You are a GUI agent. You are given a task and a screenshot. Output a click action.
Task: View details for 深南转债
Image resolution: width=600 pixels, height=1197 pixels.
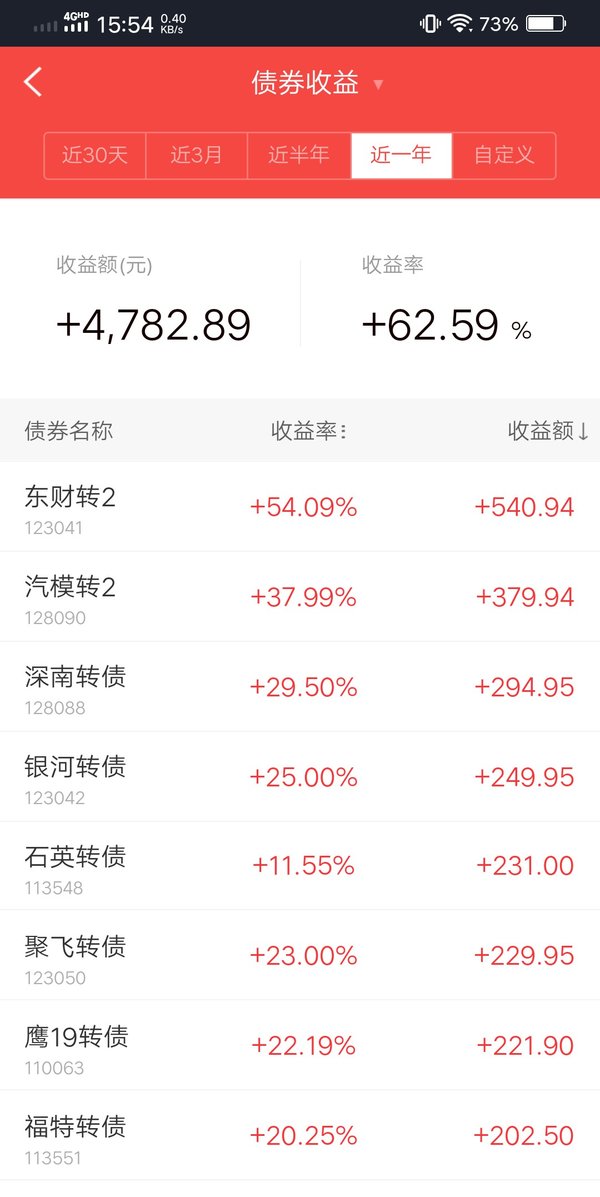point(300,687)
